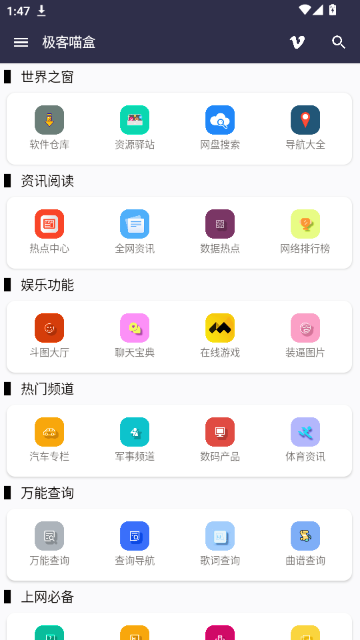Image resolution: width=360 pixels, height=640 pixels.
Task: Launch 网盘搜索
Action: point(220,128)
